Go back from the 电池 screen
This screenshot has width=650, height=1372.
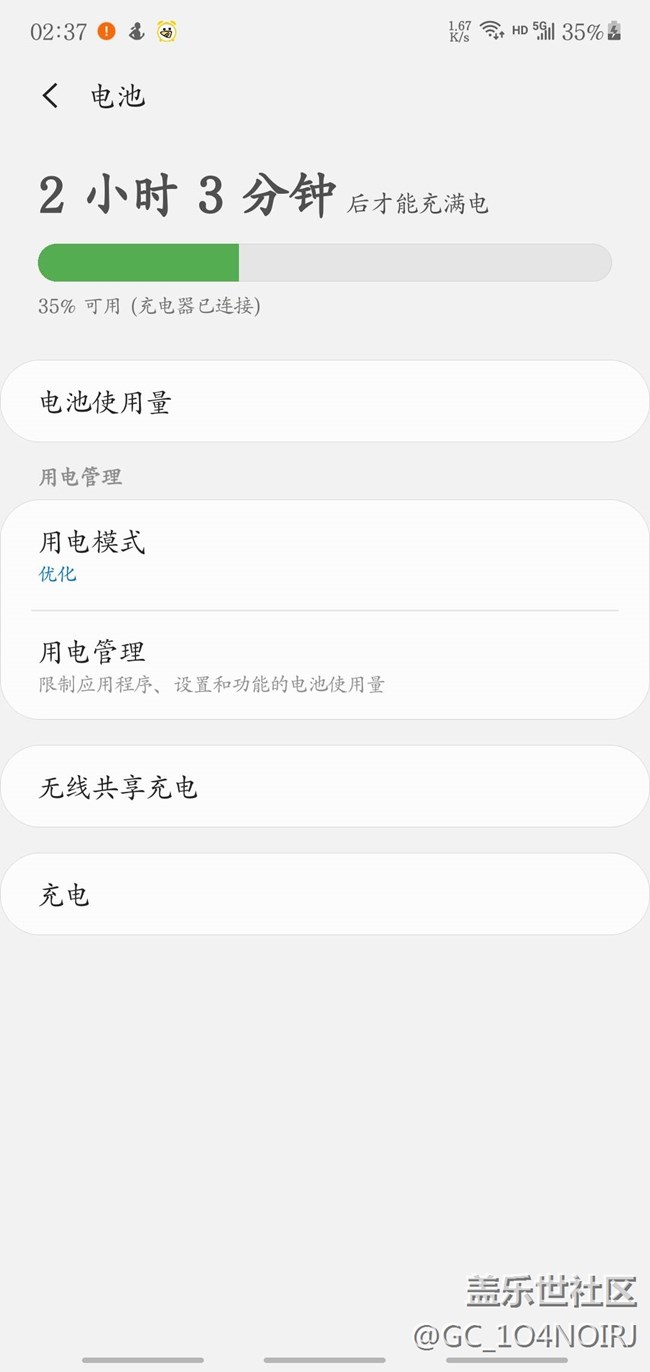tap(50, 96)
